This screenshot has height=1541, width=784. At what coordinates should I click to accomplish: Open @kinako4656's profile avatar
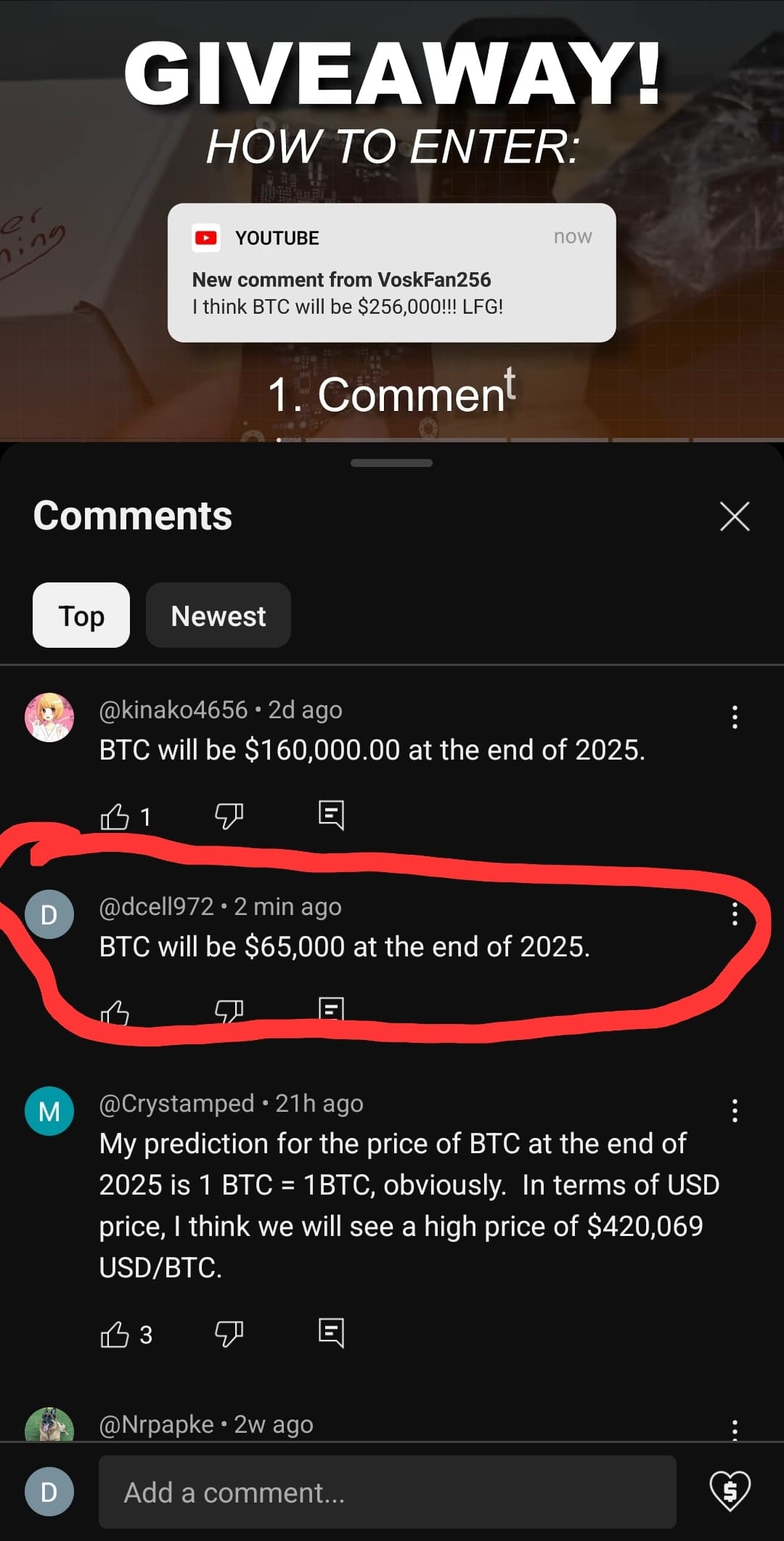pyautogui.click(x=49, y=717)
